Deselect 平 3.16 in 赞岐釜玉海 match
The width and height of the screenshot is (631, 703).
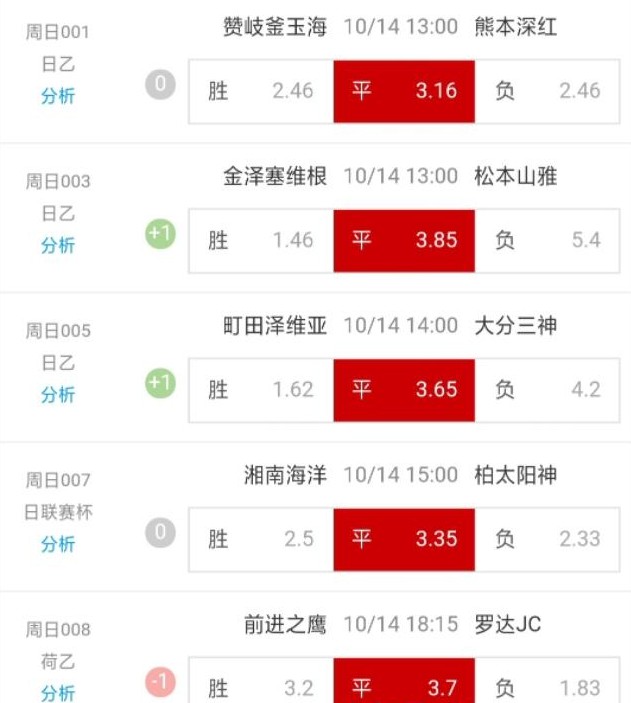click(404, 91)
